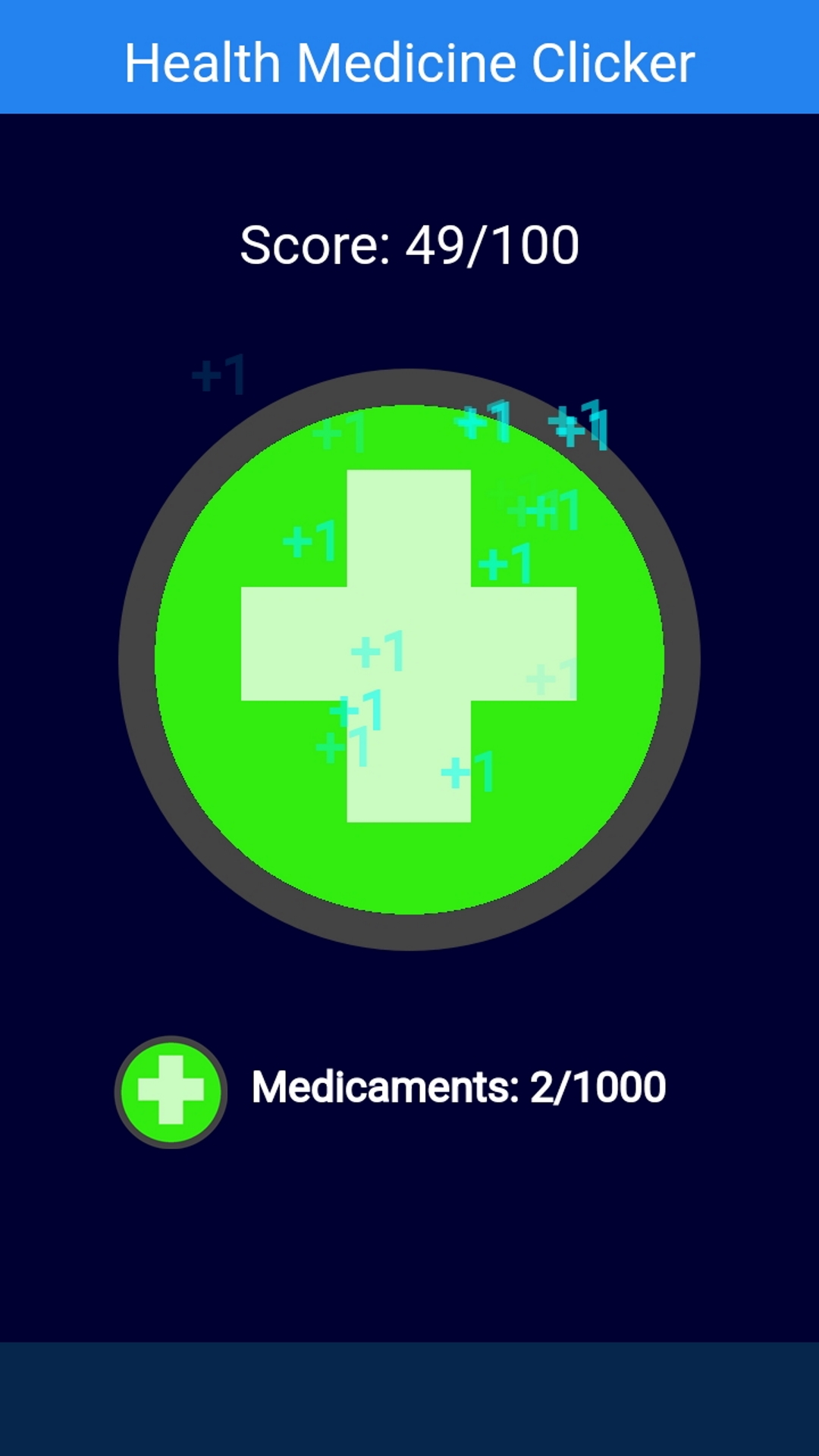819x1456 pixels.
Task: Tap the small green Medicaments cross icon
Action: 171,1092
